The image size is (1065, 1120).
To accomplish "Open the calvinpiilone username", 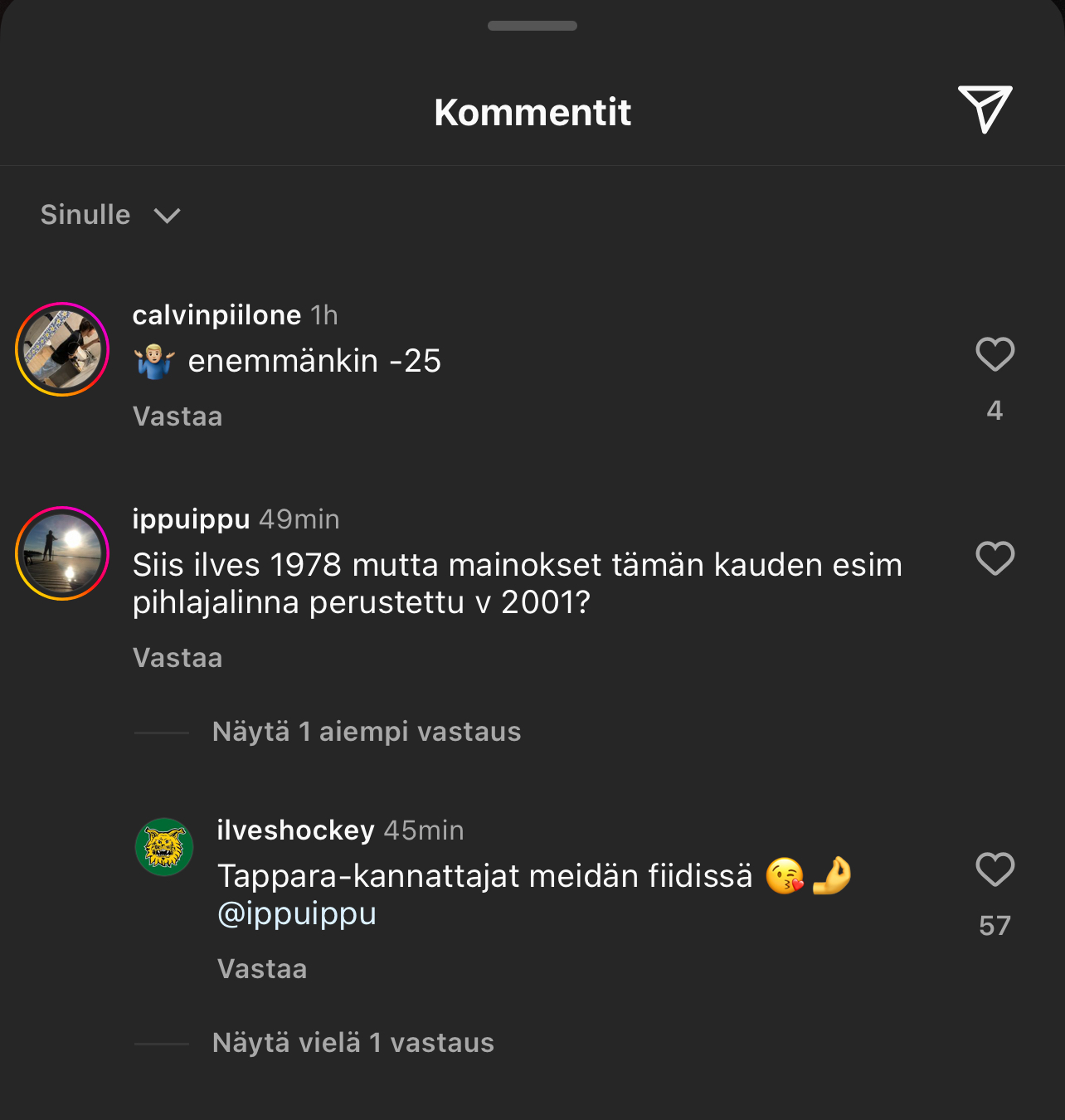I will (x=216, y=315).
